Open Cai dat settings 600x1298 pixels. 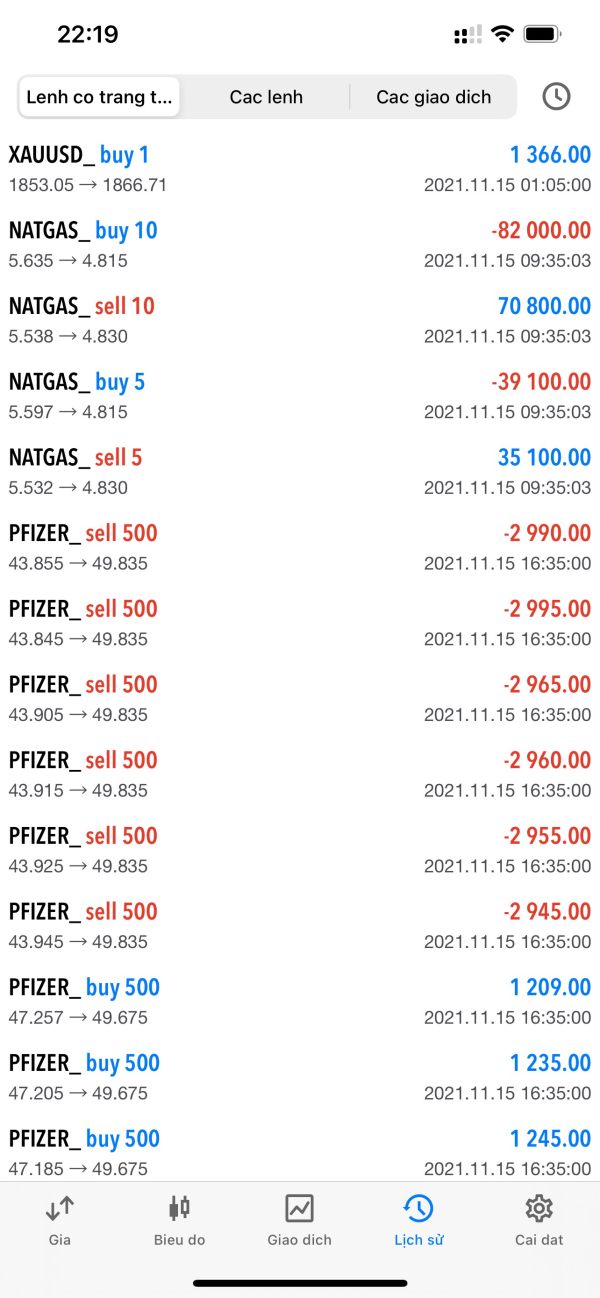[x=539, y=1220]
